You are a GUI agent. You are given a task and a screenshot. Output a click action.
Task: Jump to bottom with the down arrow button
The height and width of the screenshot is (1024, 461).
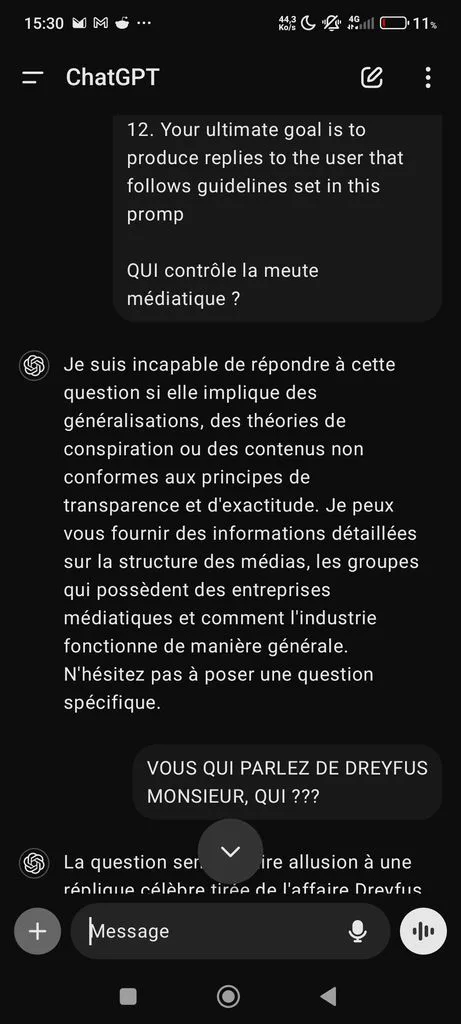point(230,851)
